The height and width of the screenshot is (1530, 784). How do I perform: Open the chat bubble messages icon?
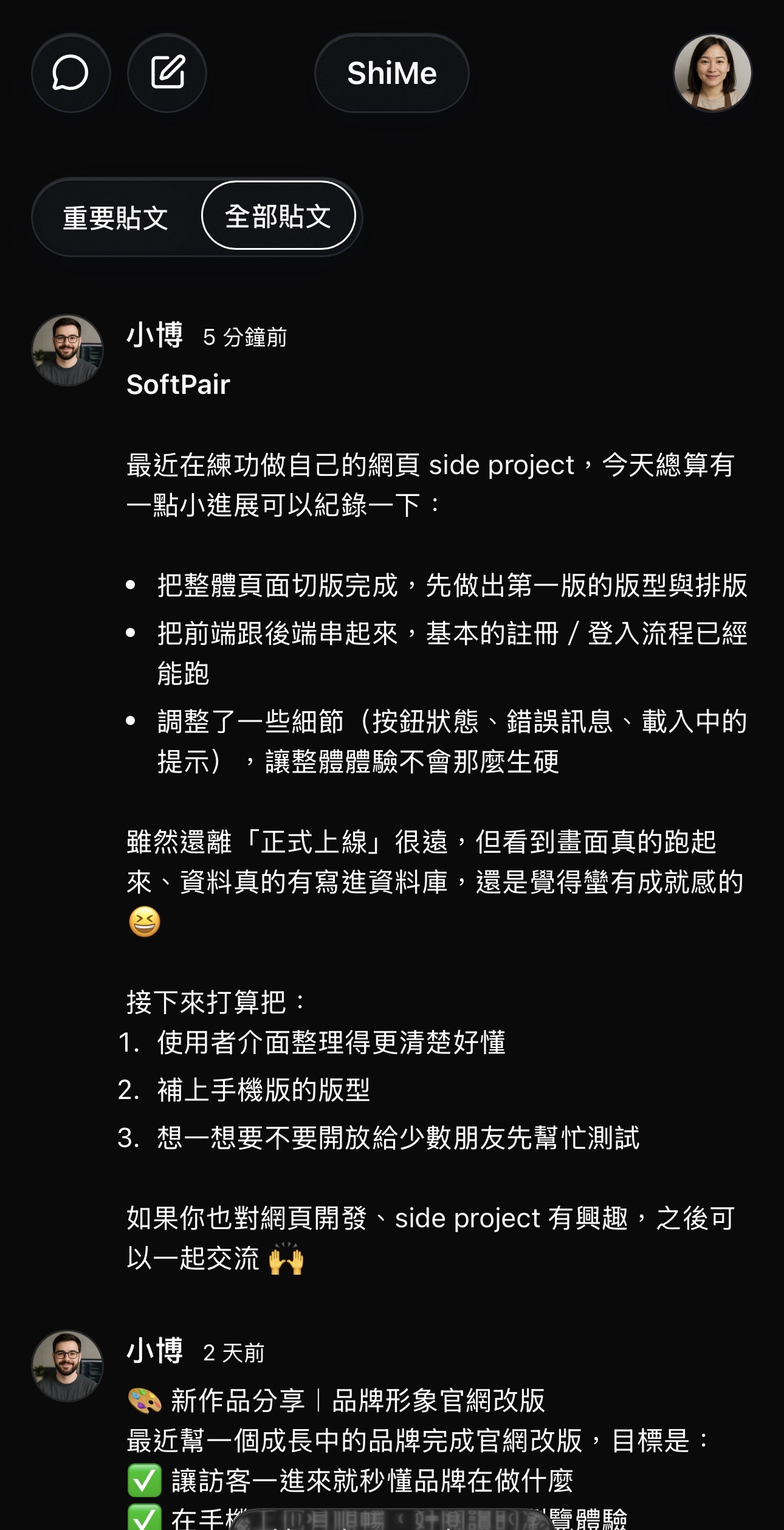(70, 73)
